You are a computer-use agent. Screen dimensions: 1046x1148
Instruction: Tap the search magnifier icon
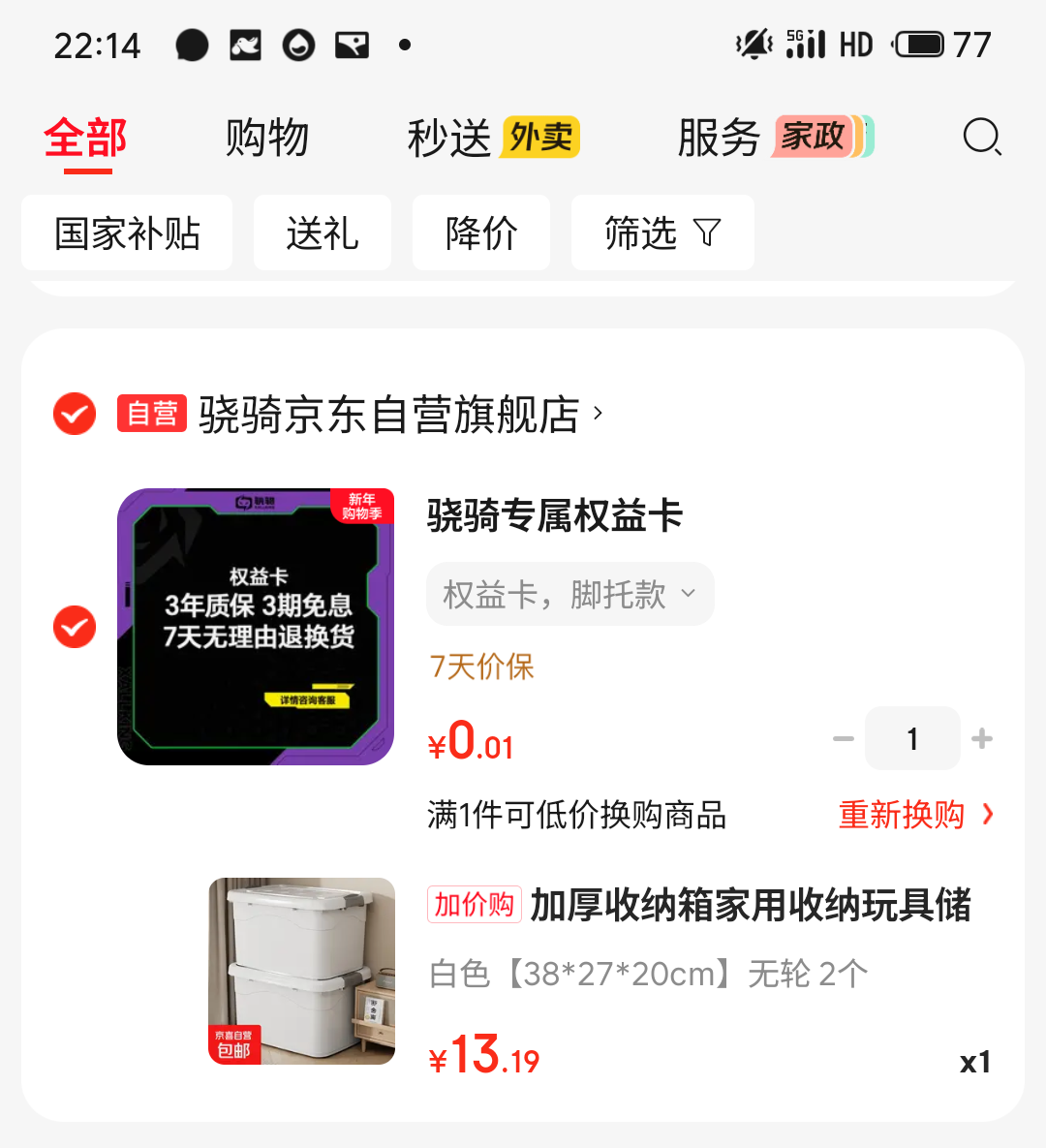pyautogui.click(x=983, y=138)
